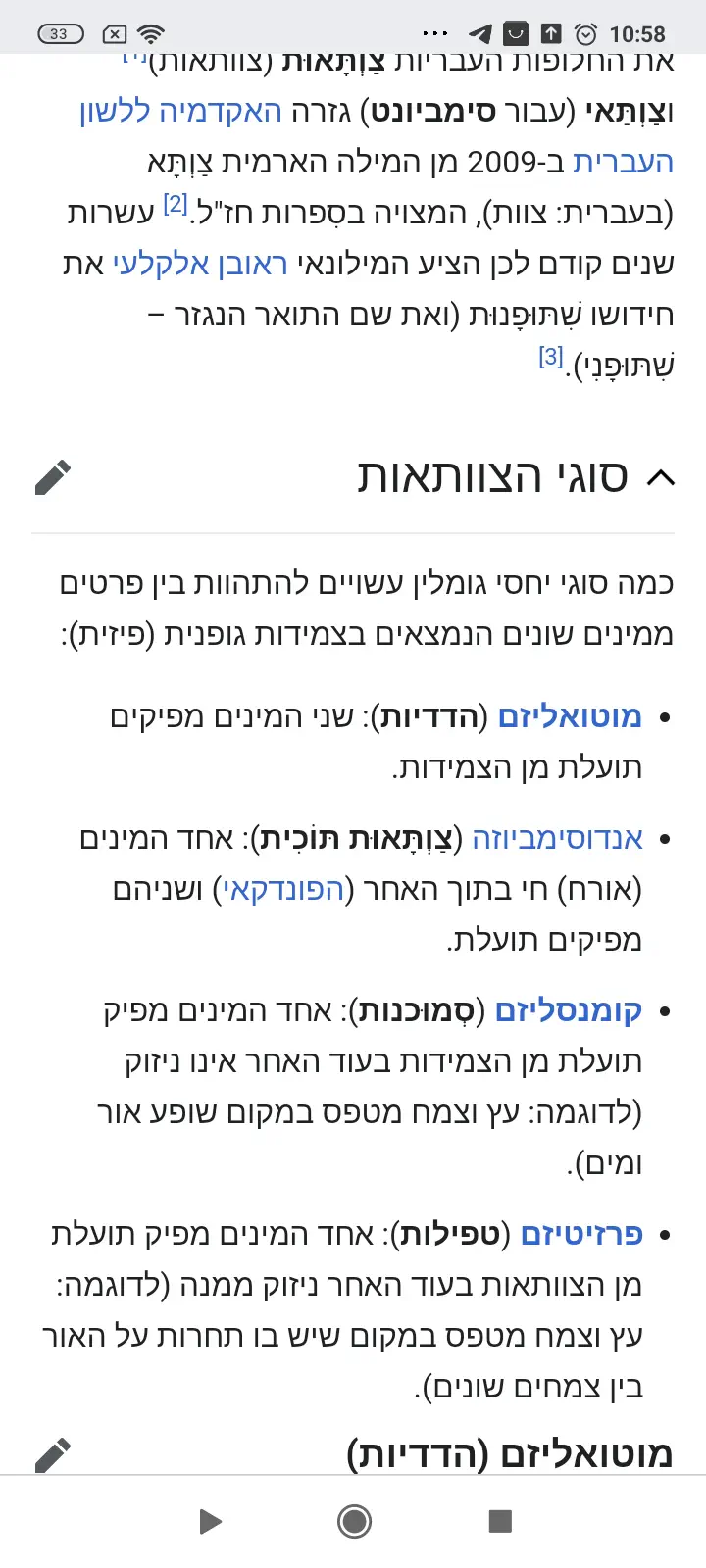Open the אנדוסימביוזה link
Image resolution: width=706 pixels, height=1568 pixels.
tap(557, 838)
